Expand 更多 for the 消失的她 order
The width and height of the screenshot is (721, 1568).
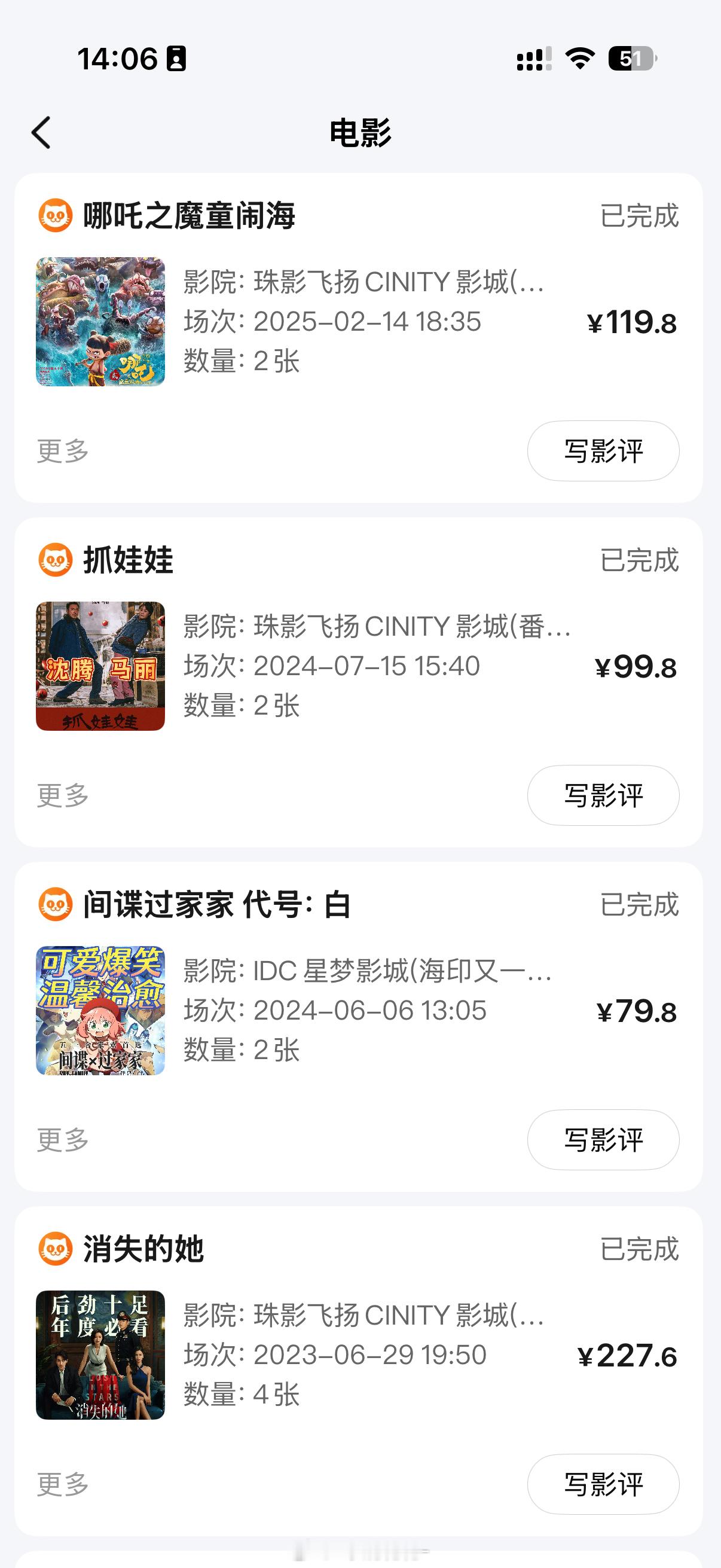click(x=63, y=1485)
